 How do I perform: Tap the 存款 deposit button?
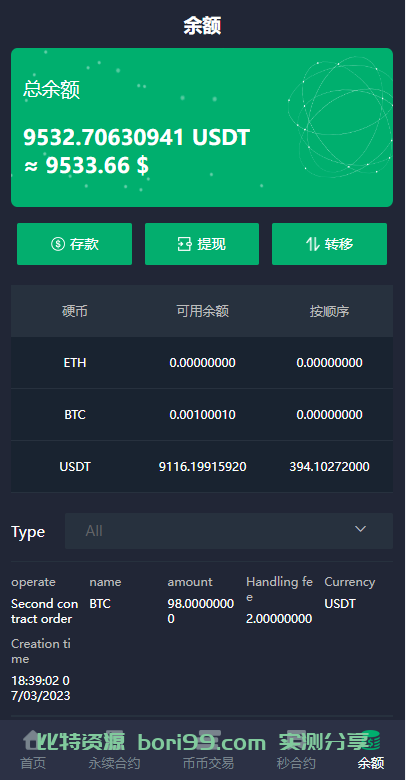pos(75,244)
